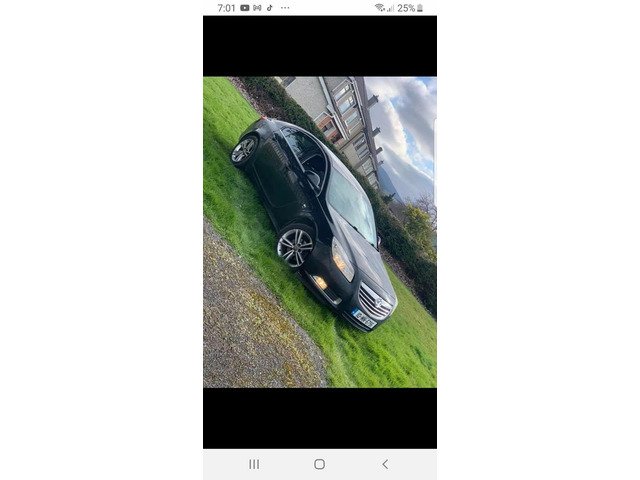Open the recent apps button
The image size is (640, 480).
[x=254, y=464]
